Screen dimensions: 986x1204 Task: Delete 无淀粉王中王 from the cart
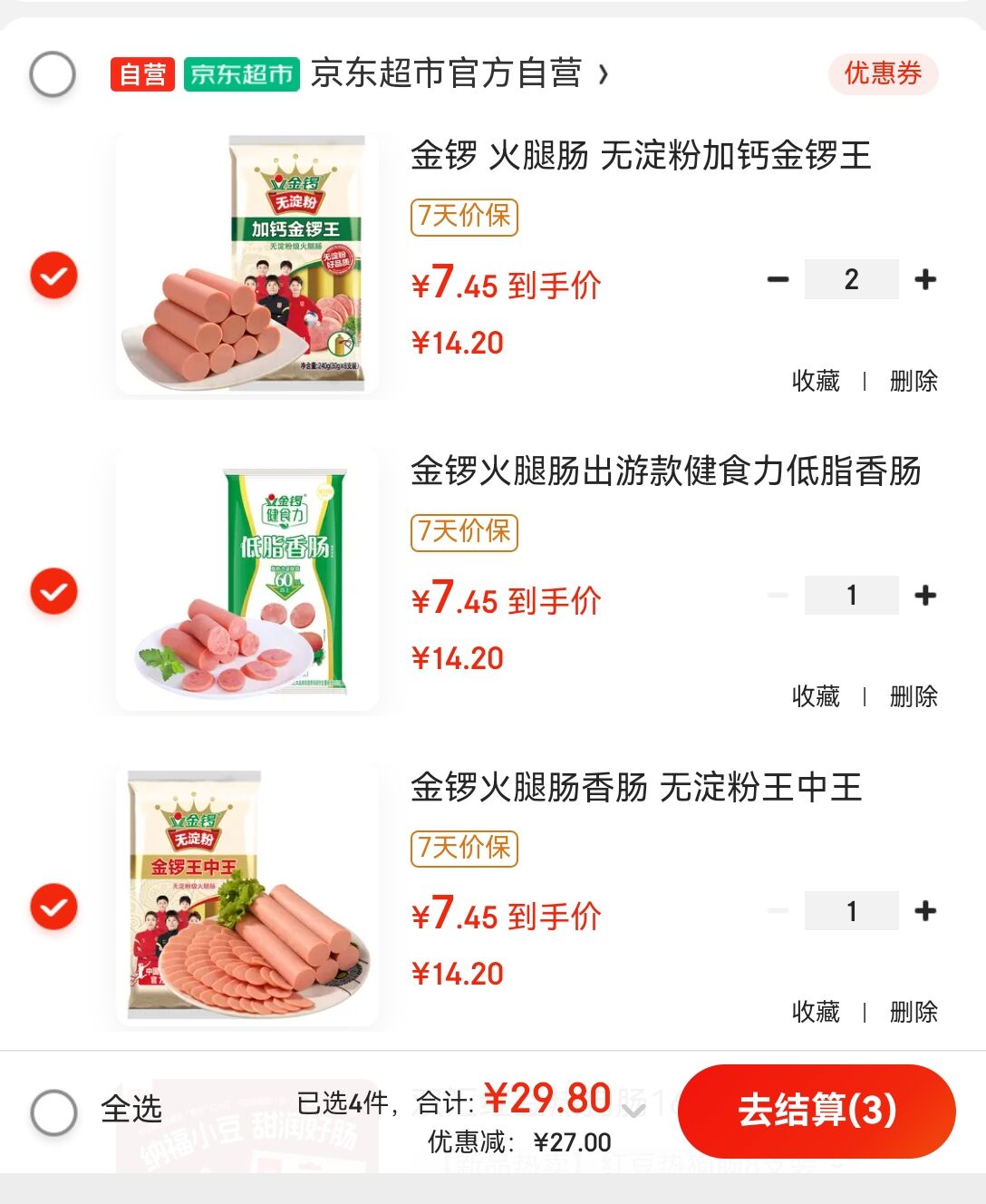pyautogui.click(x=913, y=1012)
